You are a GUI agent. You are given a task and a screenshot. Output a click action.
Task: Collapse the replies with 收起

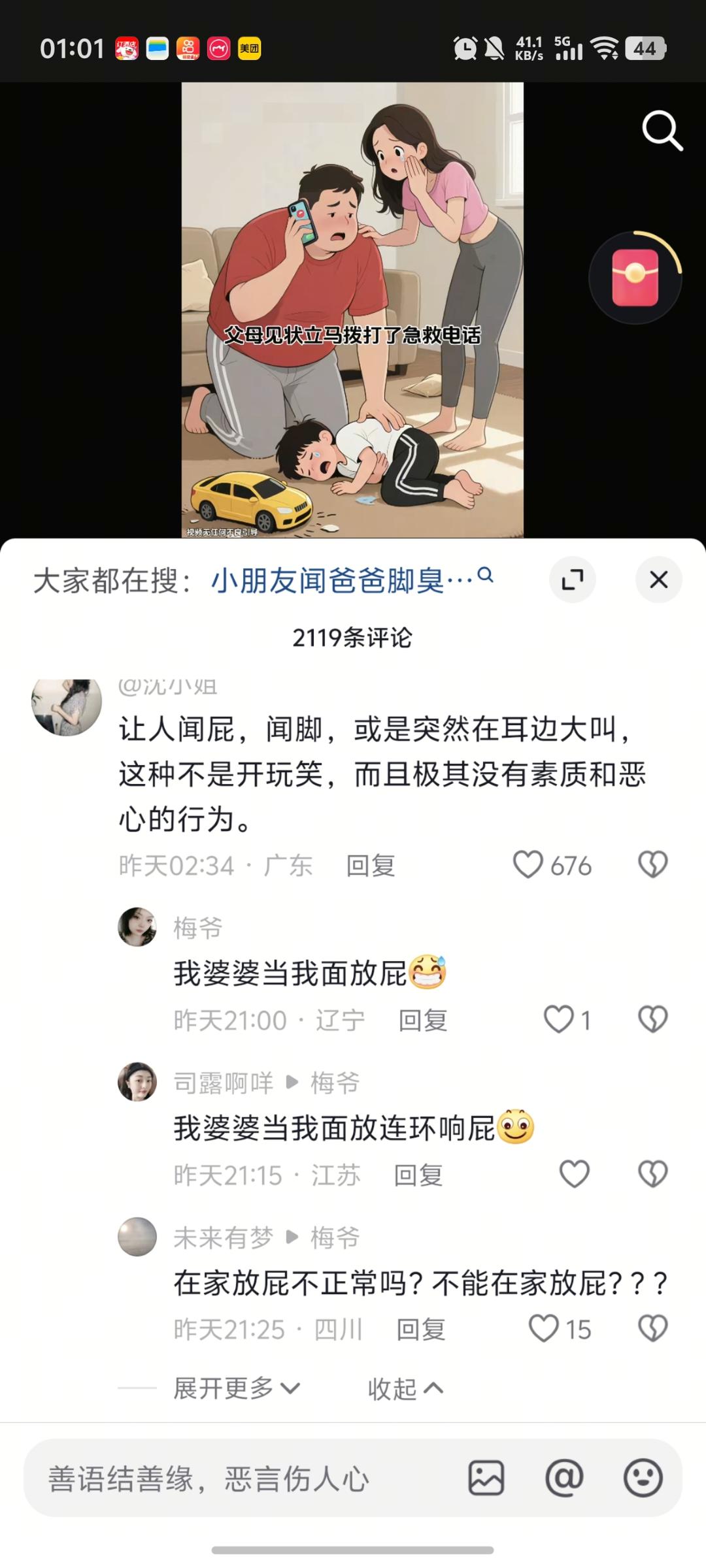tap(405, 1388)
